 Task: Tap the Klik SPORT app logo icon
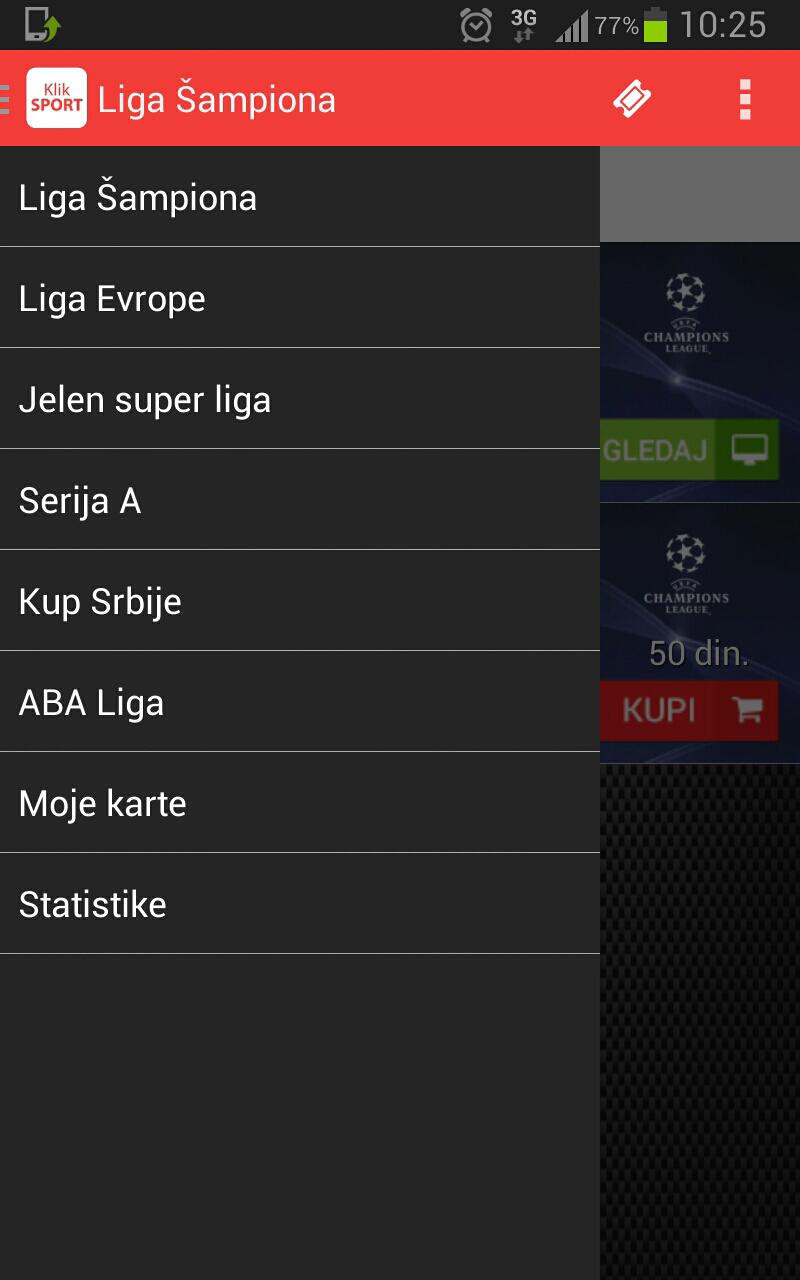coord(56,97)
